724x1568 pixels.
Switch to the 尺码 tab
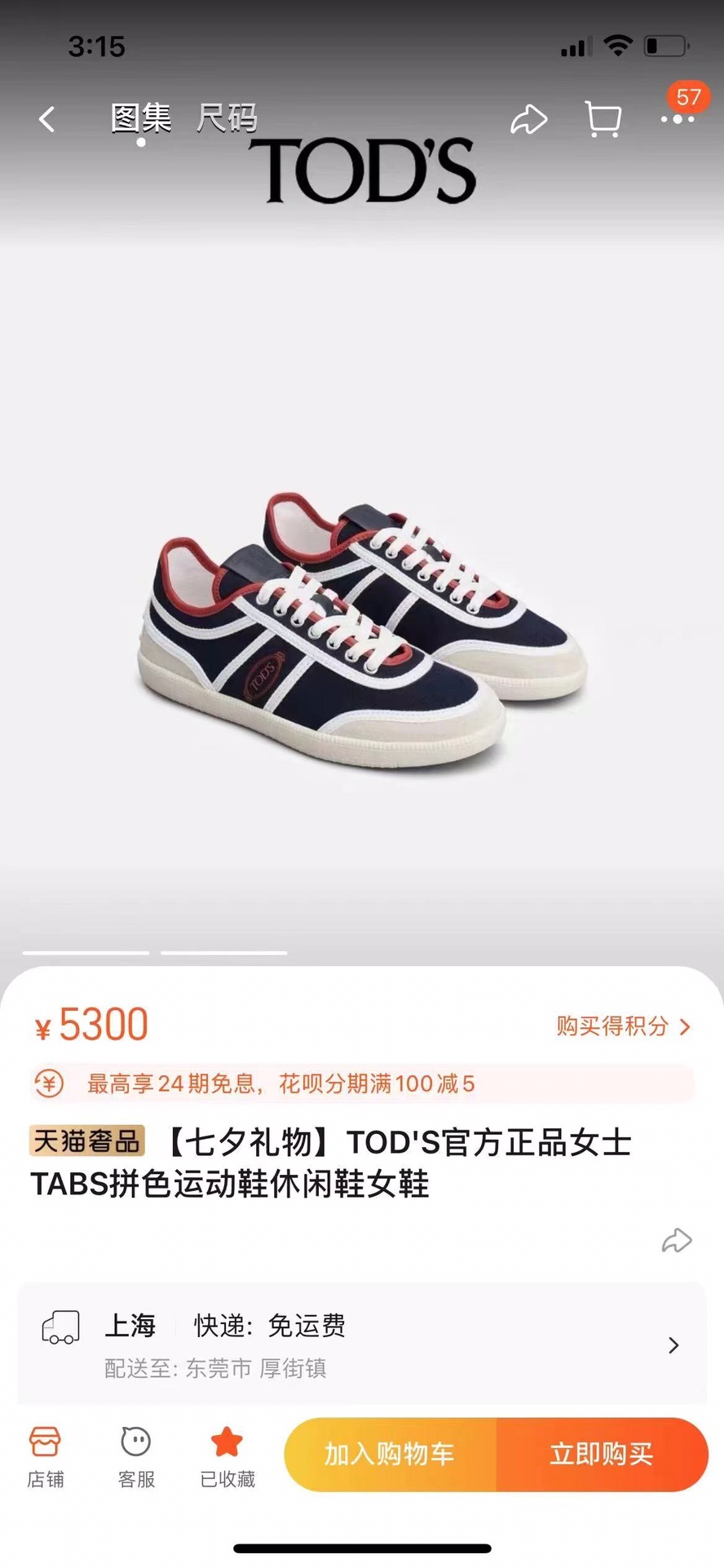point(227,119)
